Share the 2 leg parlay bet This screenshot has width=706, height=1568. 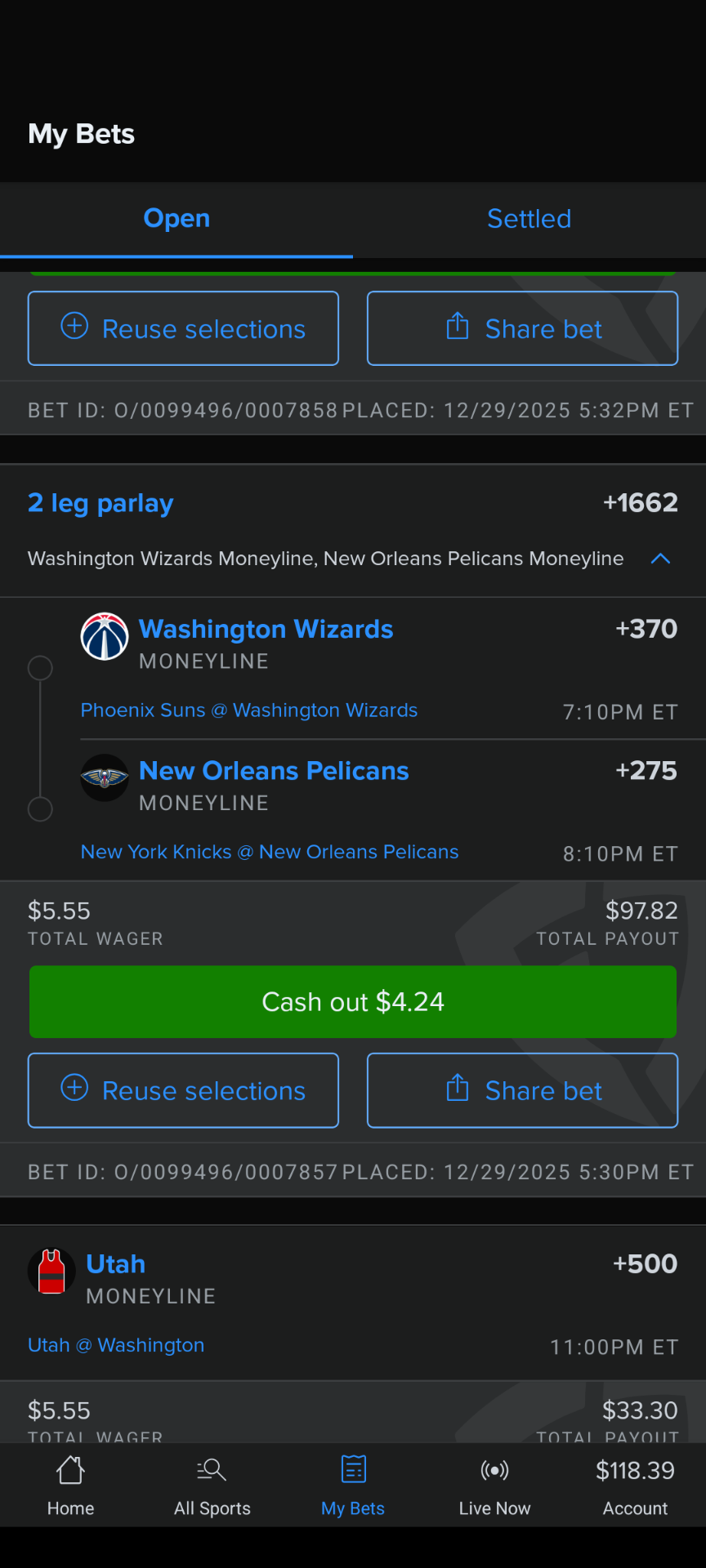(x=522, y=1090)
